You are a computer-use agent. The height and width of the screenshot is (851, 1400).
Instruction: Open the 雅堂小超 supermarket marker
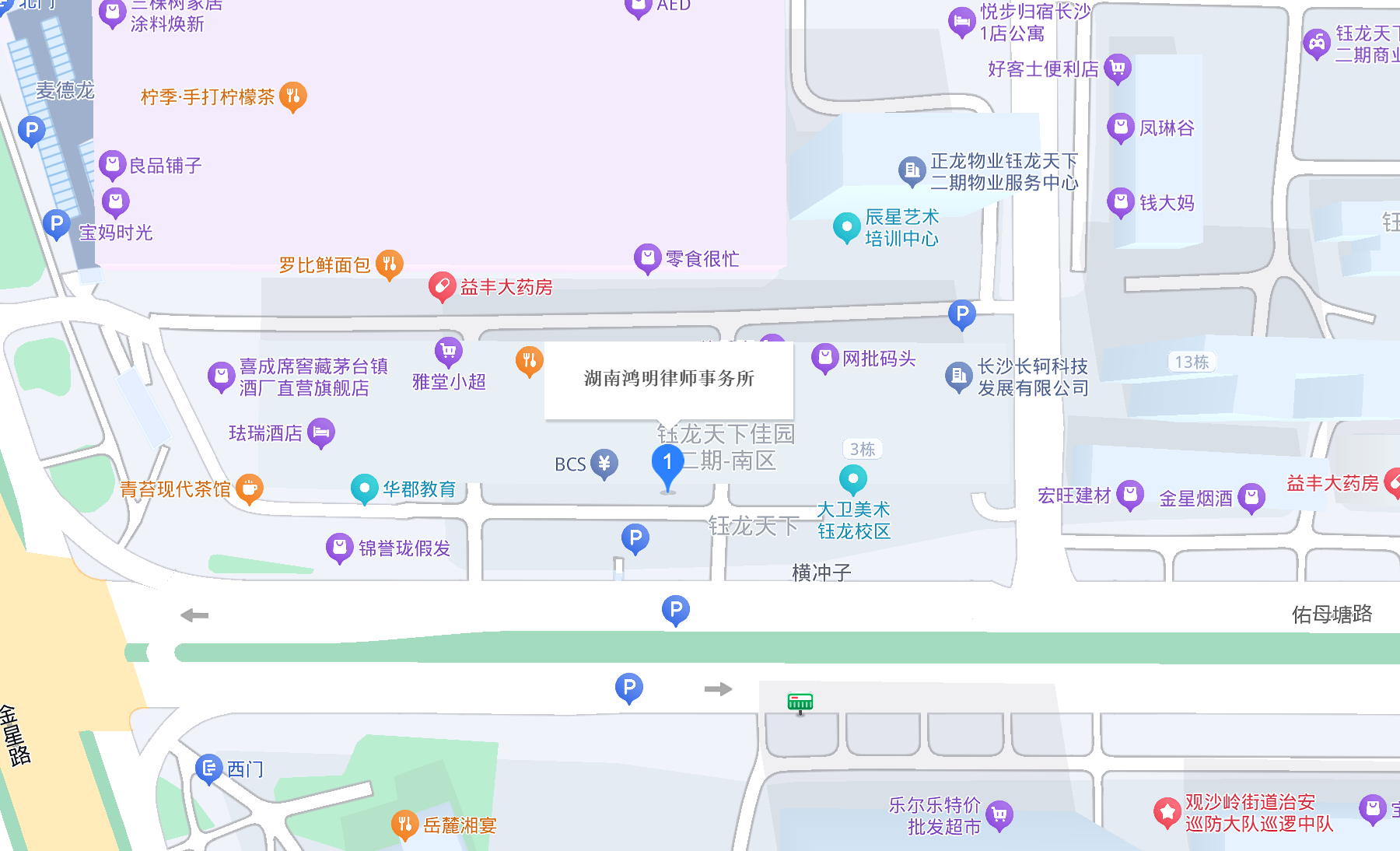click(x=448, y=352)
